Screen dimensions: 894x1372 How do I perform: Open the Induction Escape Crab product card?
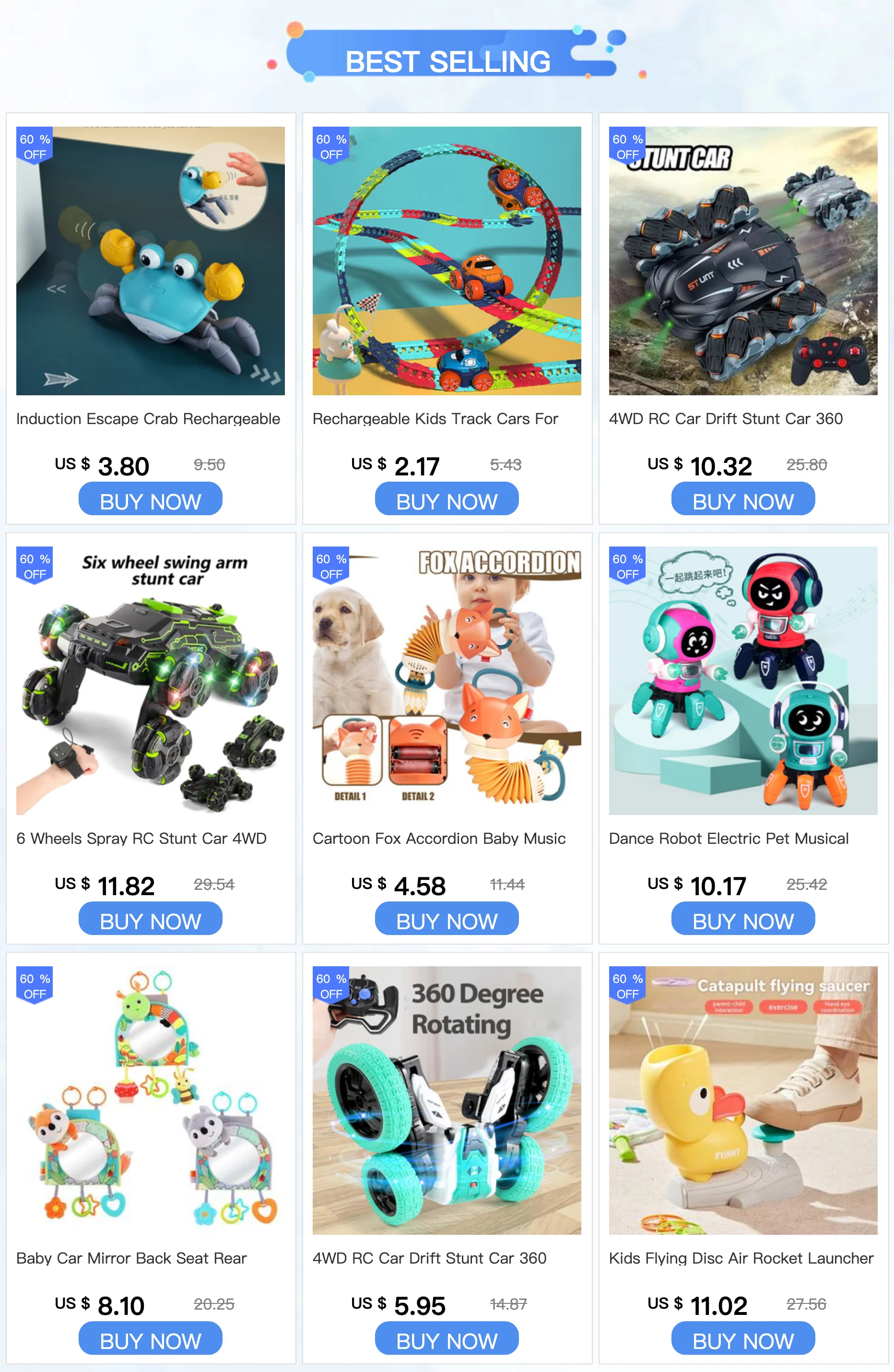(150, 260)
